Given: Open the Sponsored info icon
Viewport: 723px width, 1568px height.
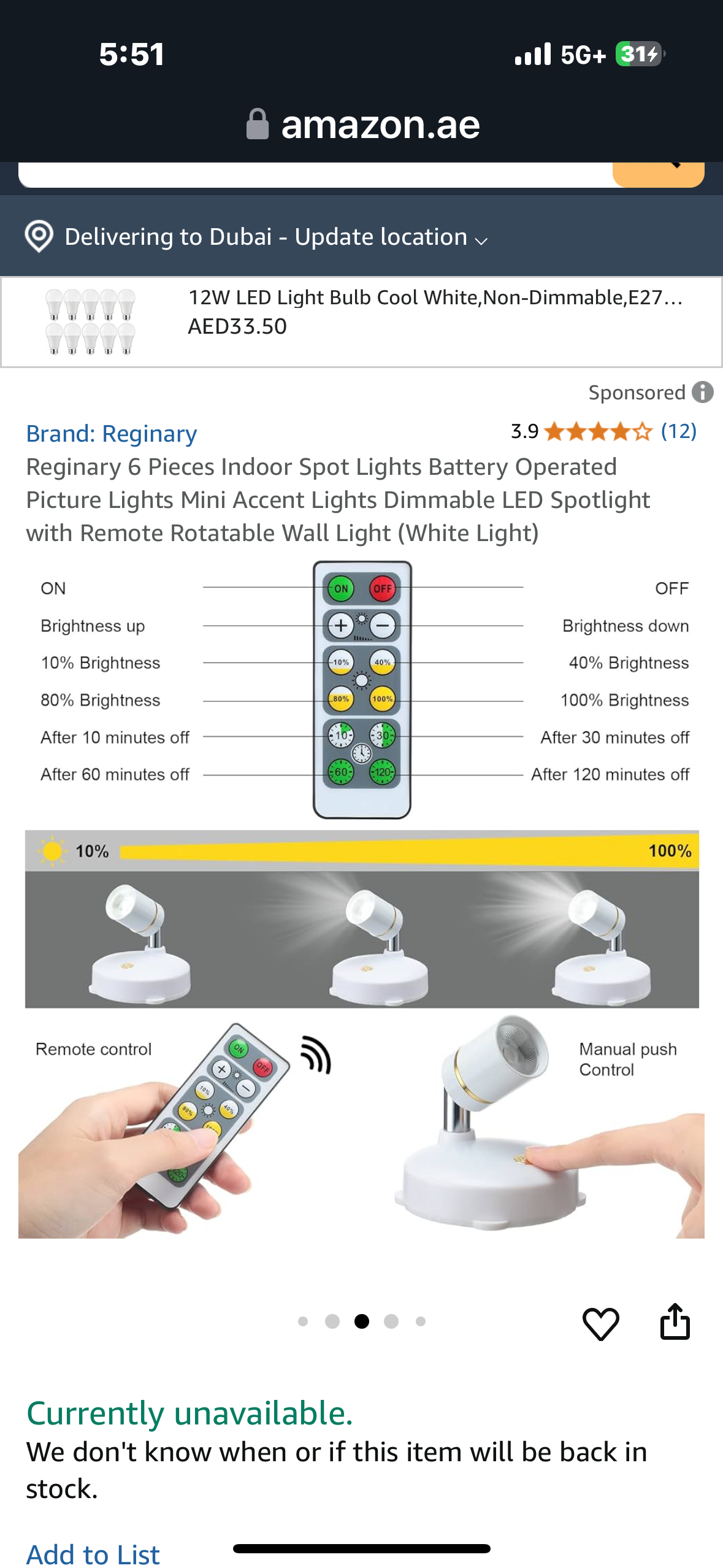Looking at the screenshot, I should [x=703, y=392].
